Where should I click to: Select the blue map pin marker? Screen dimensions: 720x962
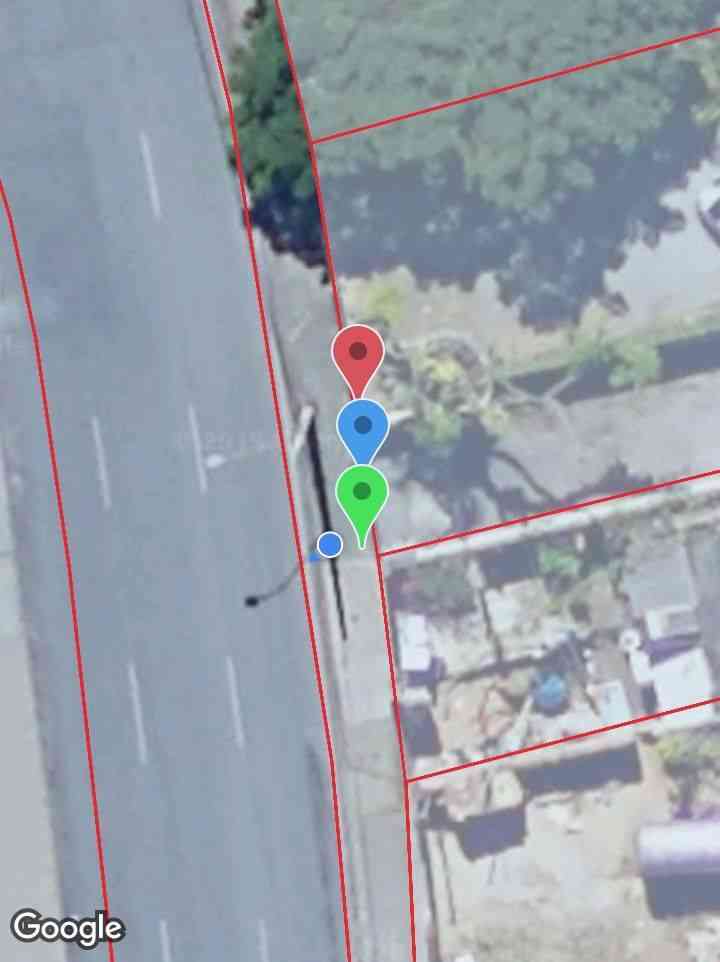tap(362, 426)
